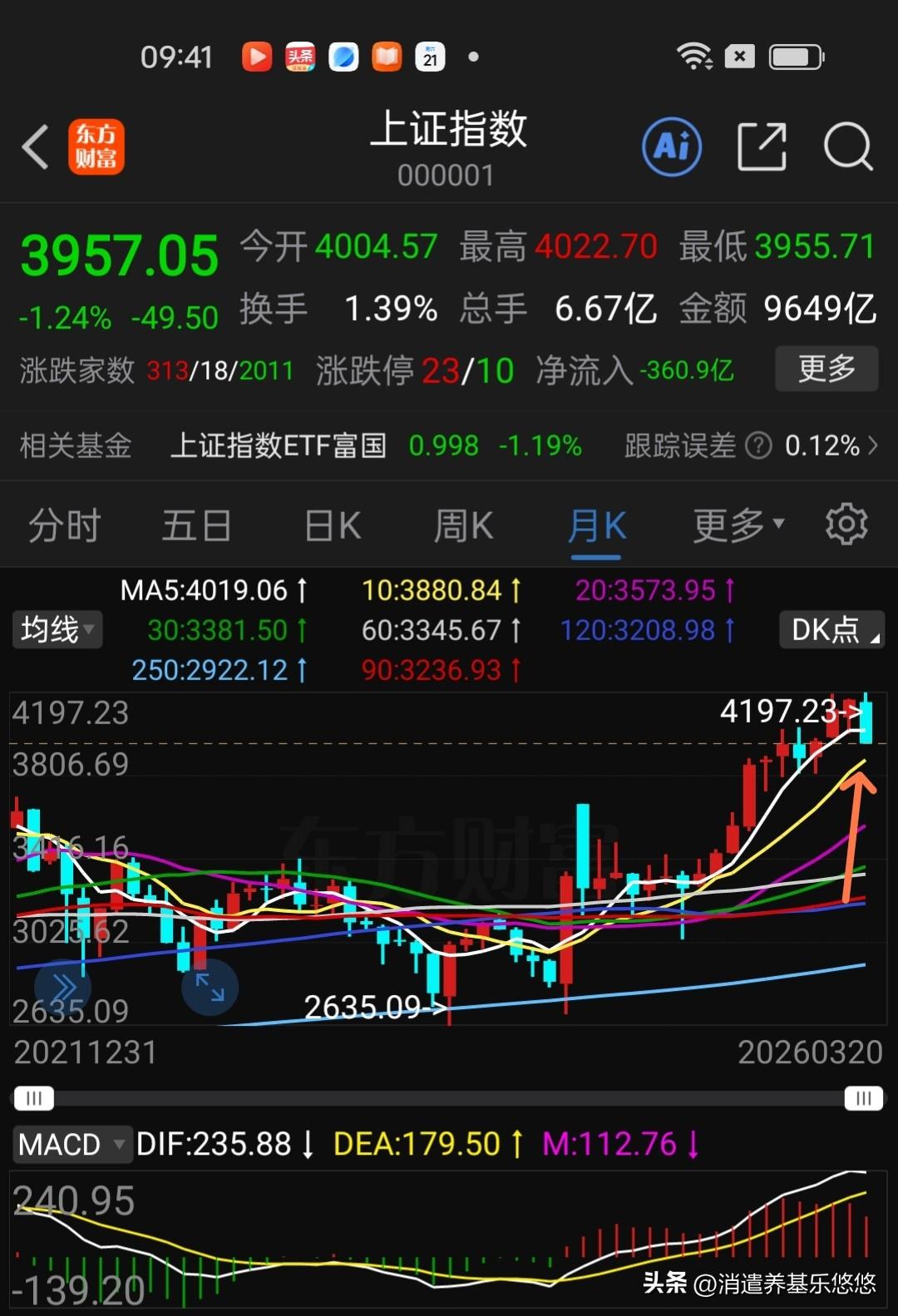Open stock search with the magnifier icon
The width and height of the screenshot is (898, 1316).
(x=848, y=145)
